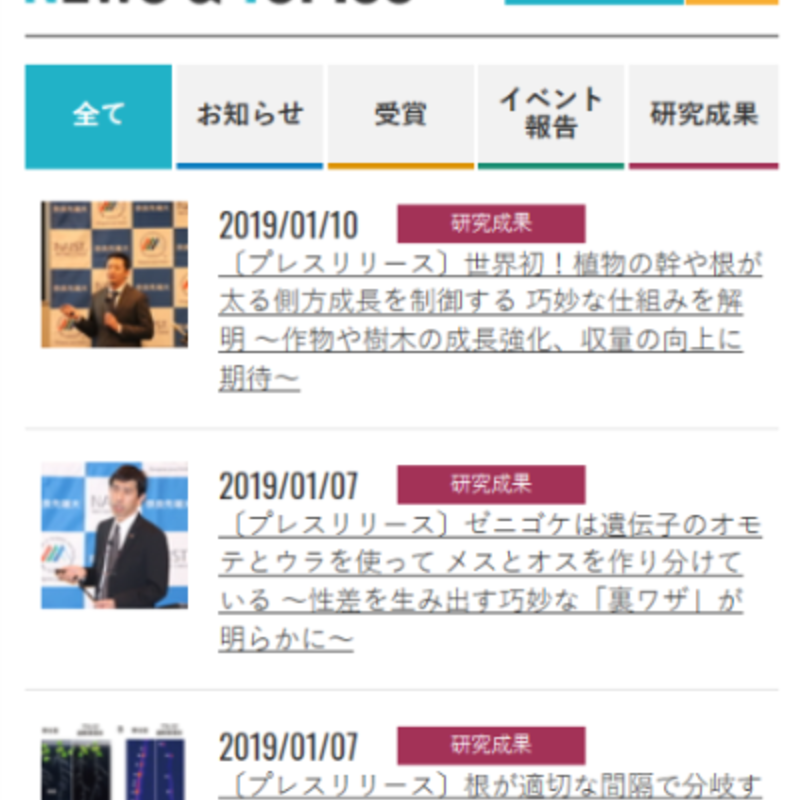Open the ゼニゴケ遺伝子 press release link
Viewport: 800px width, 800px height.
click(x=489, y=581)
